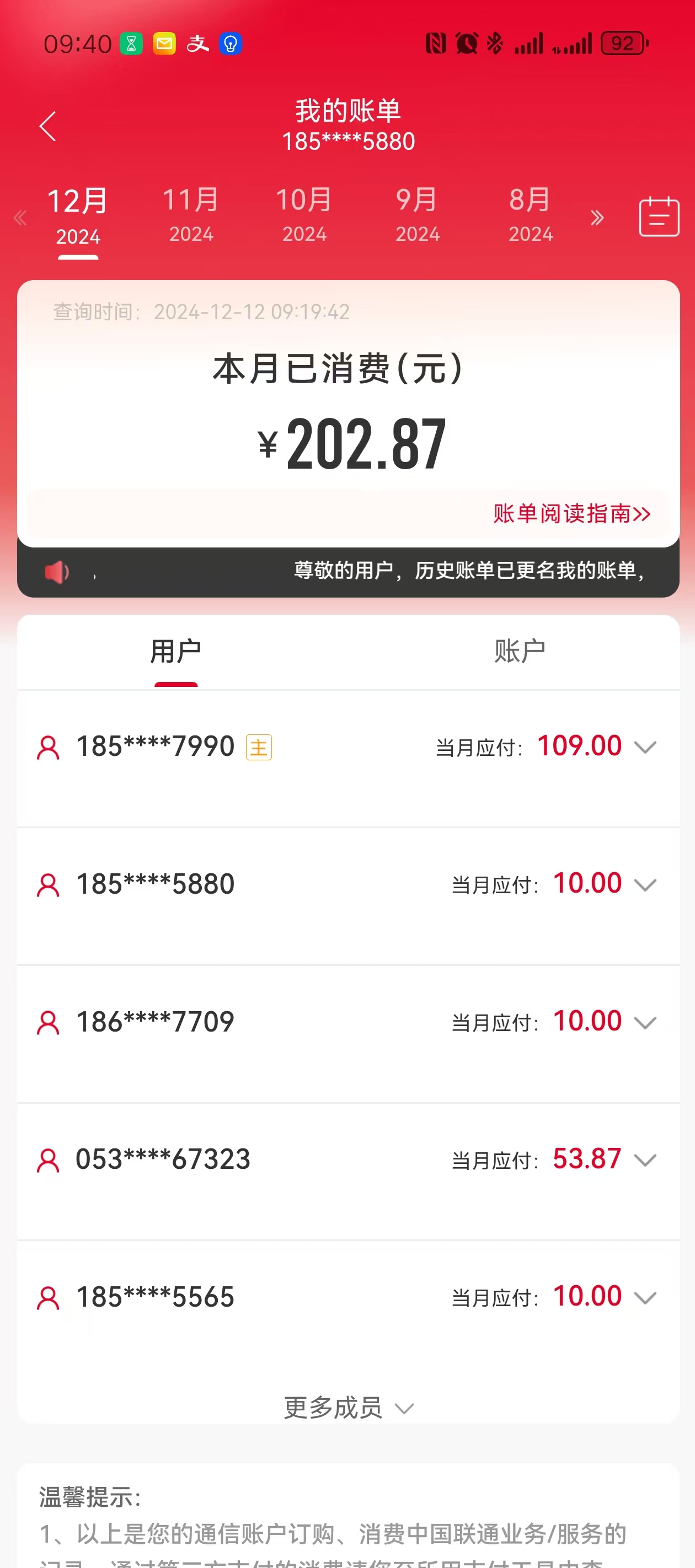This screenshot has width=695, height=1568.
Task: Switch to the 10月 2024 bill
Action: (x=304, y=216)
